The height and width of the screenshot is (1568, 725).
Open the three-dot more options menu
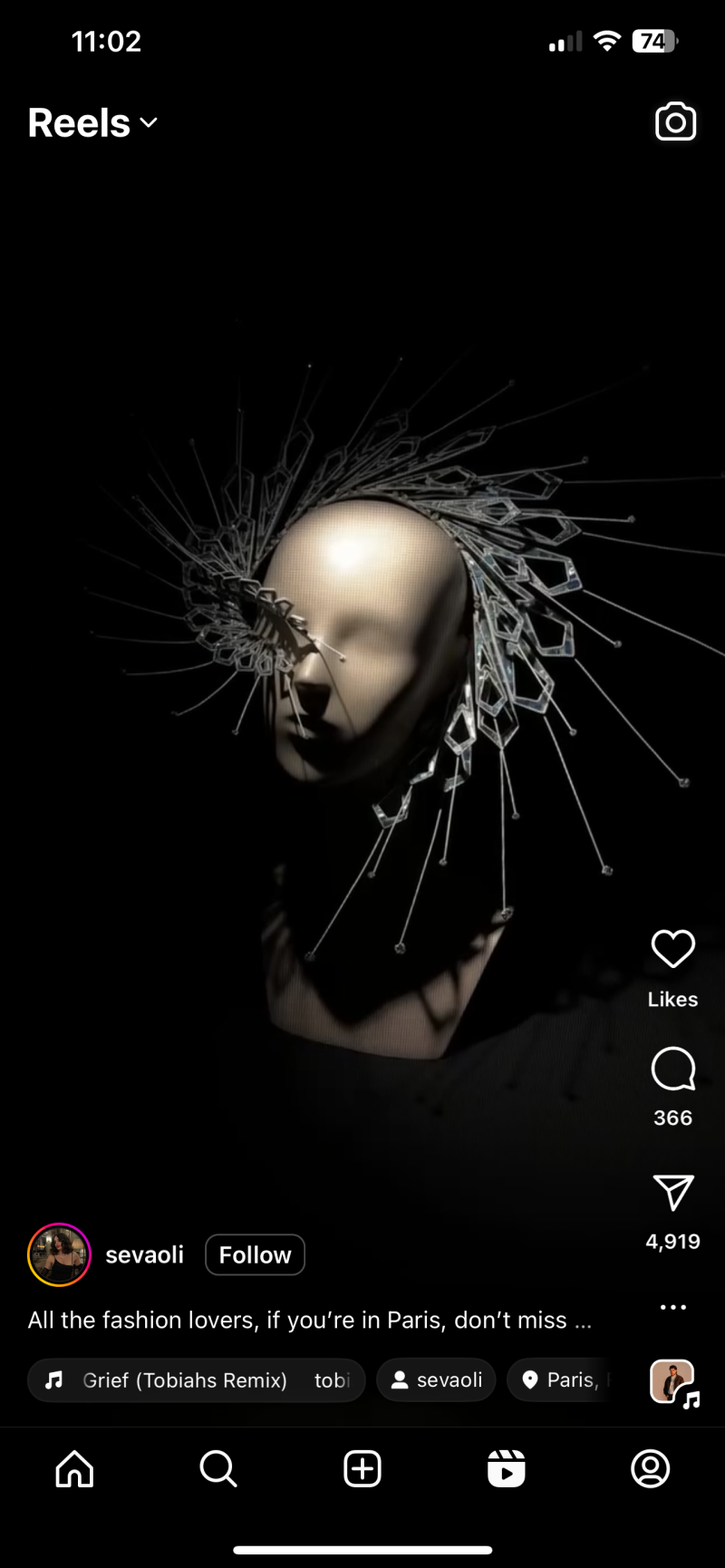click(x=672, y=1307)
